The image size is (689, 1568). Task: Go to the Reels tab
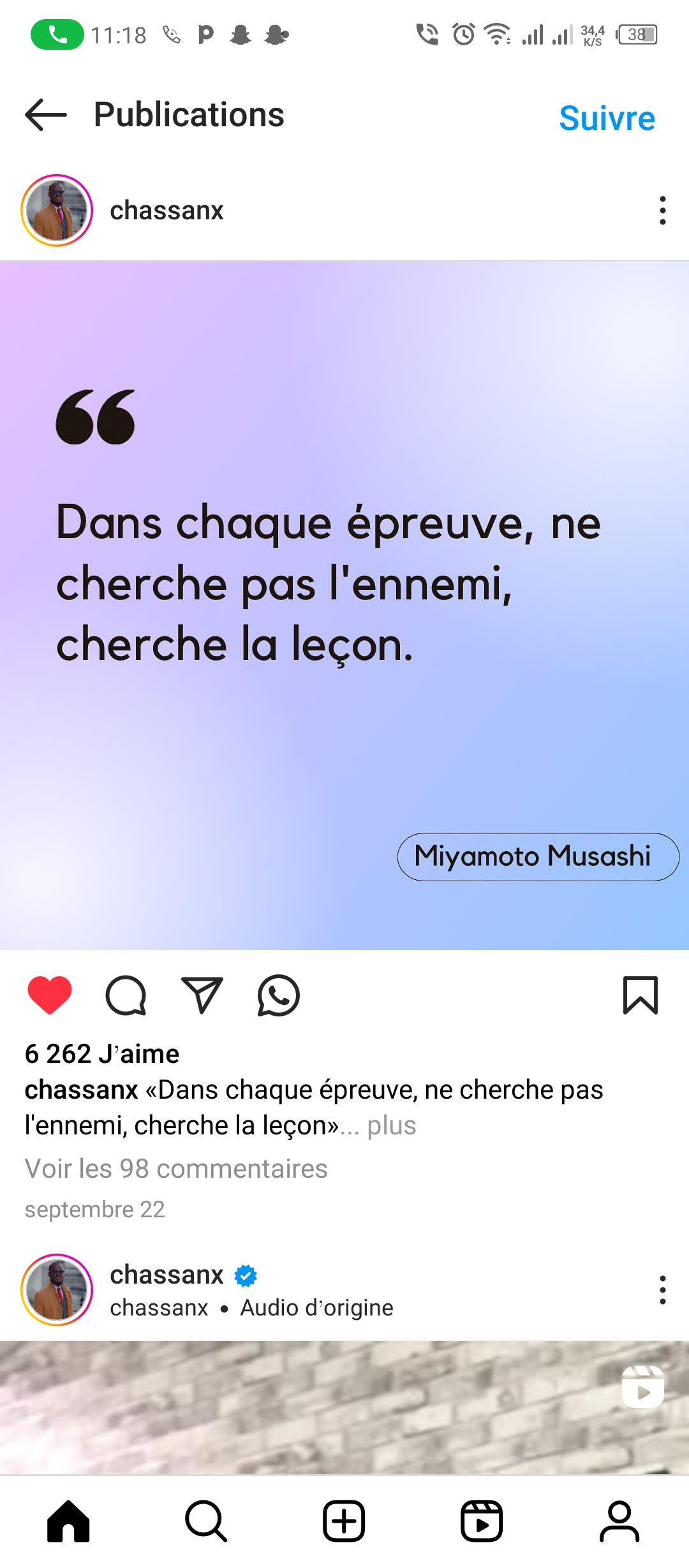tap(482, 1521)
